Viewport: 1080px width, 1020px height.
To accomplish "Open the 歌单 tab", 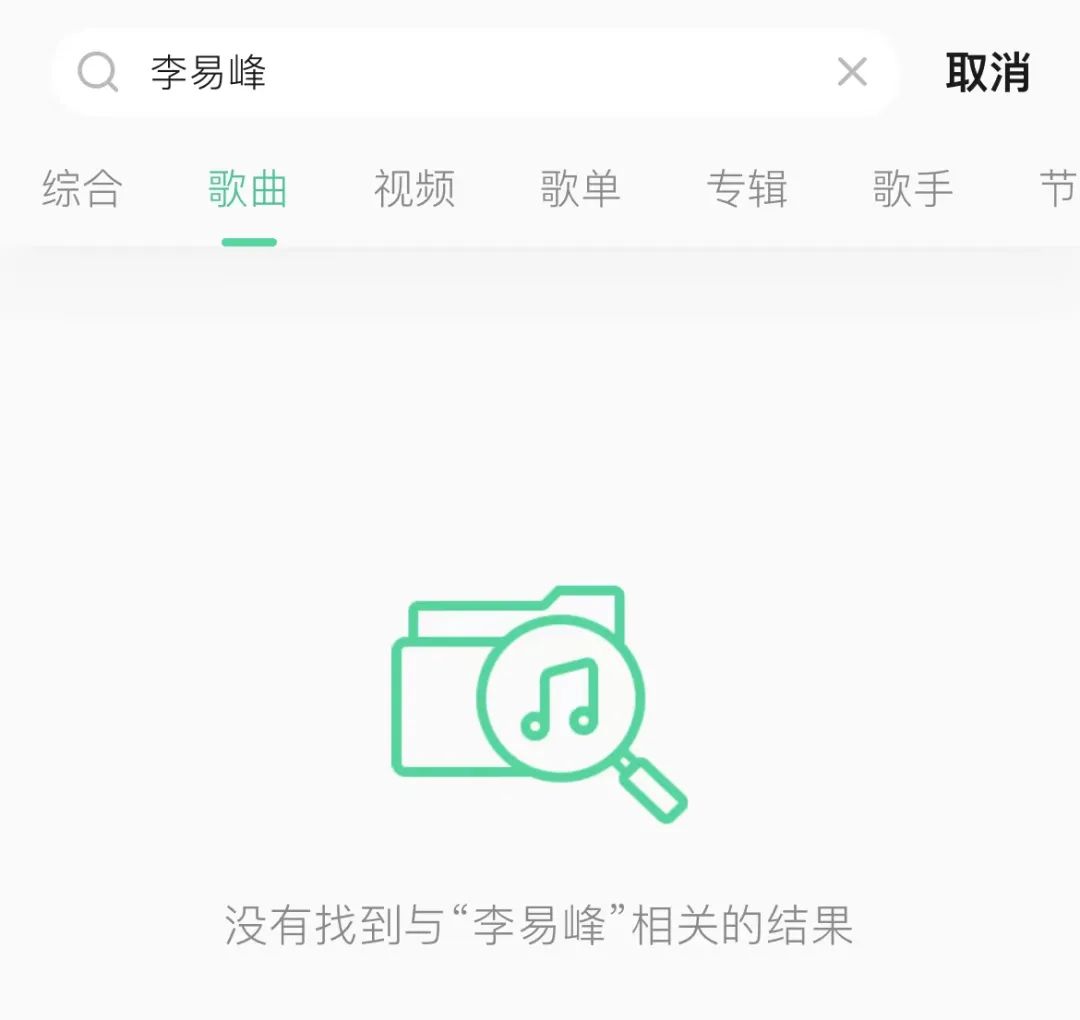I will 581,189.
